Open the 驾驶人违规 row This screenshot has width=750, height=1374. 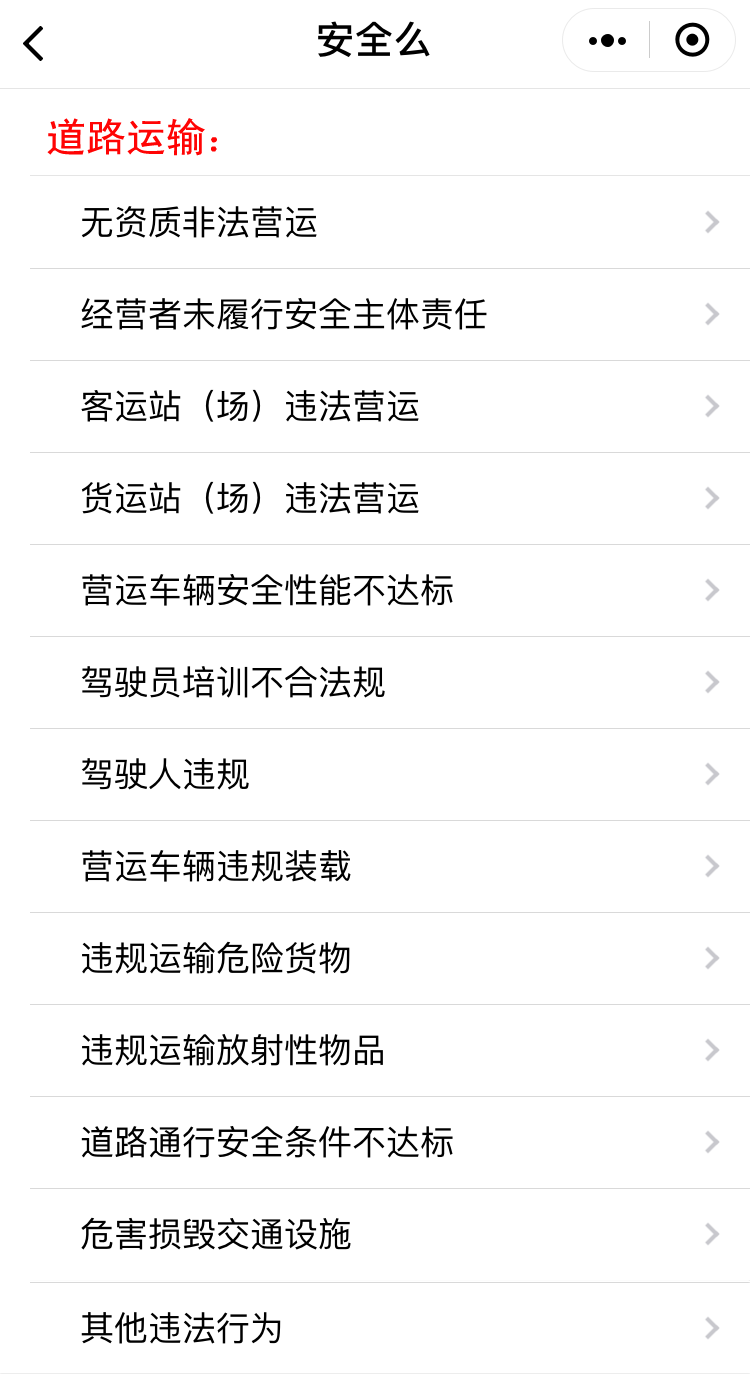tap(390, 774)
